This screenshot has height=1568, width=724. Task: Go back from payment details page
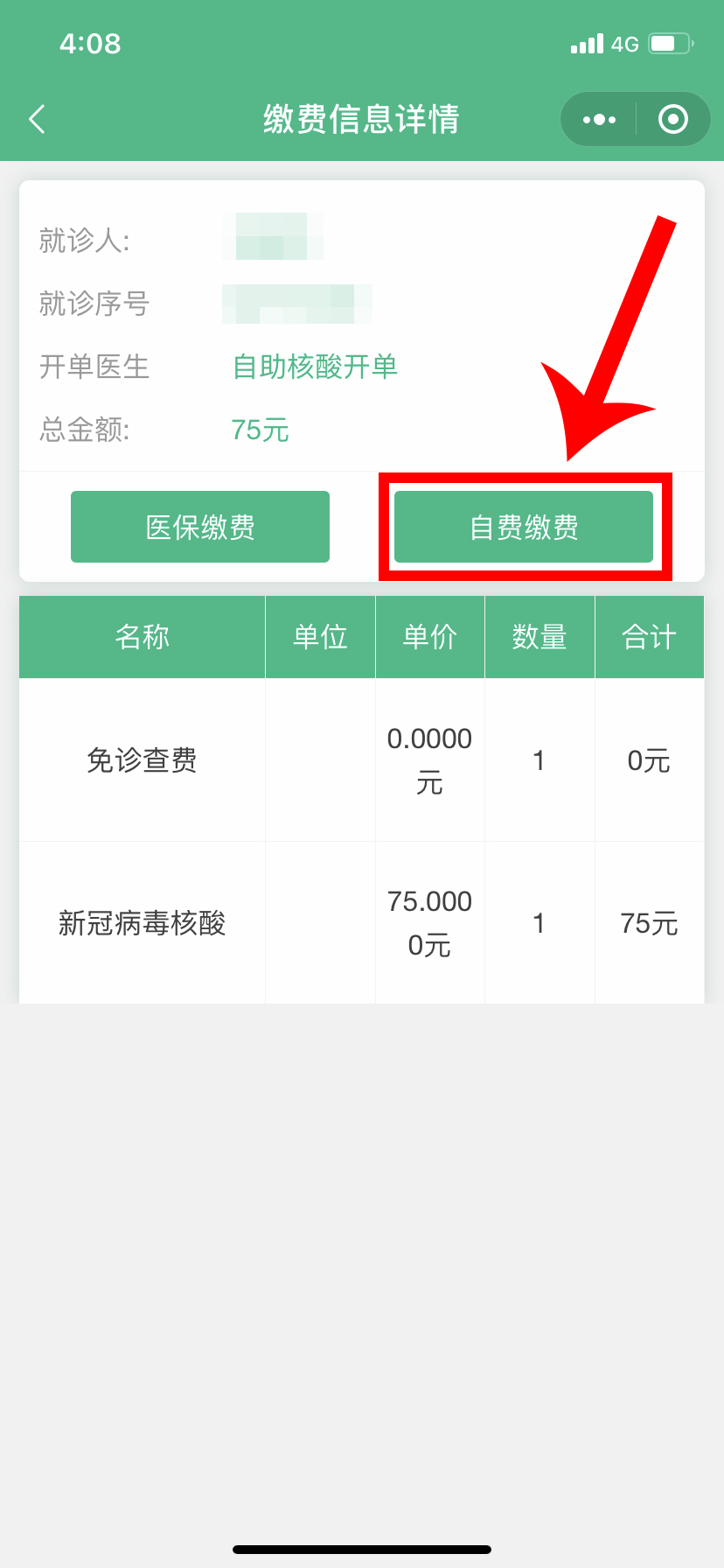click(37, 119)
